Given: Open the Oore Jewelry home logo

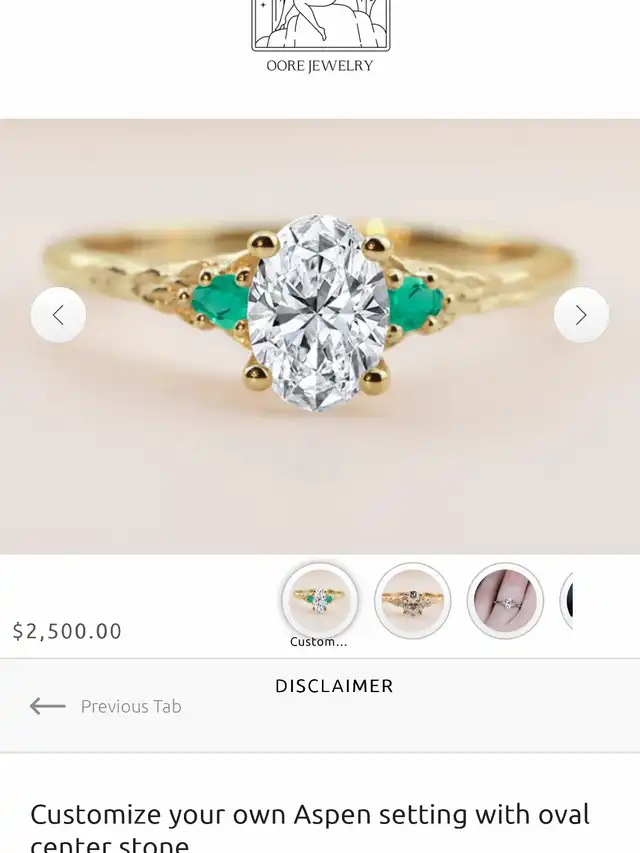Looking at the screenshot, I should tap(320, 36).
